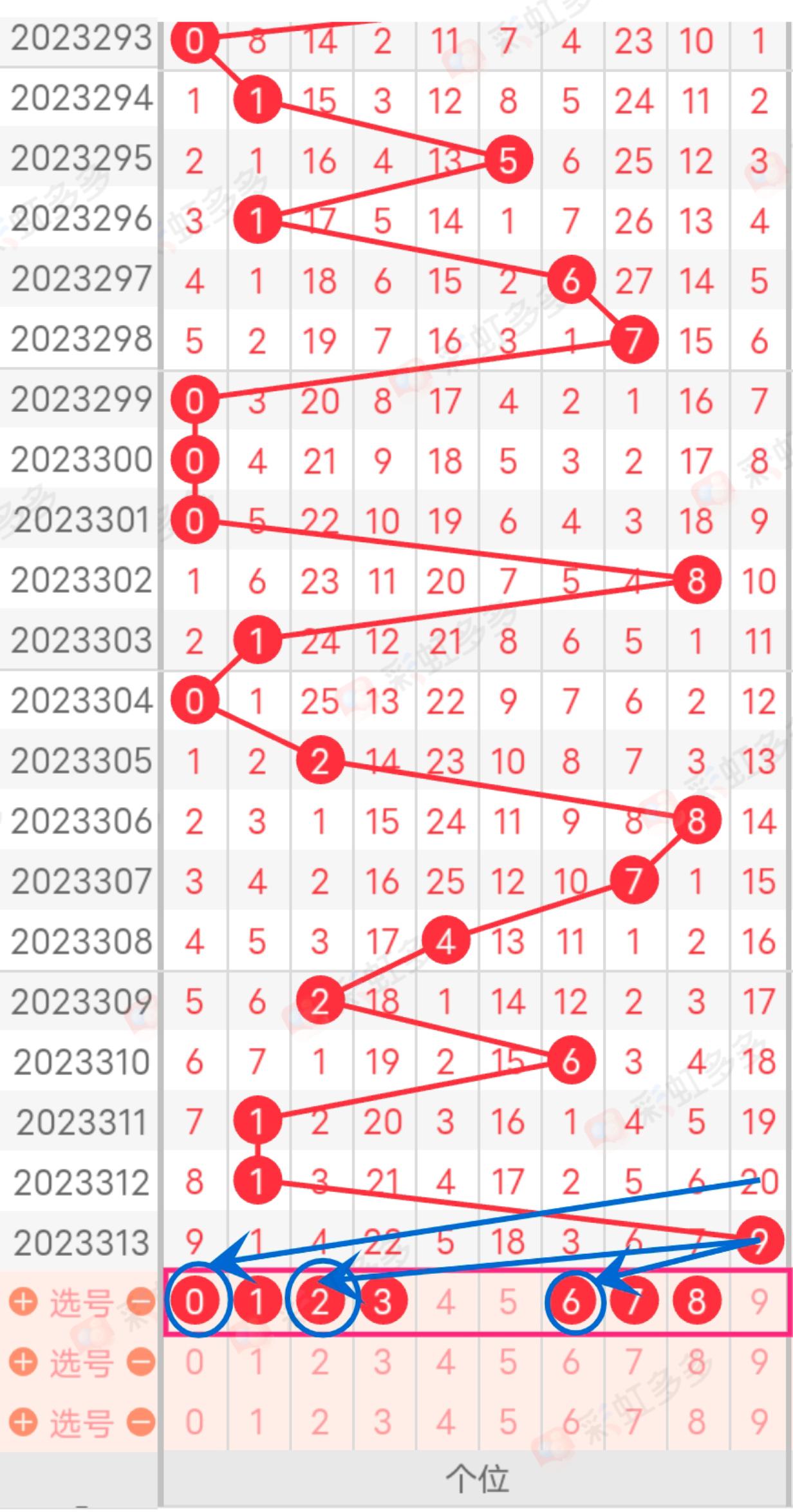Screen dimensions: 793x1512
Task: Select number 9 in the pink-bordered pick row
Action: click(x=760, y=1302)
